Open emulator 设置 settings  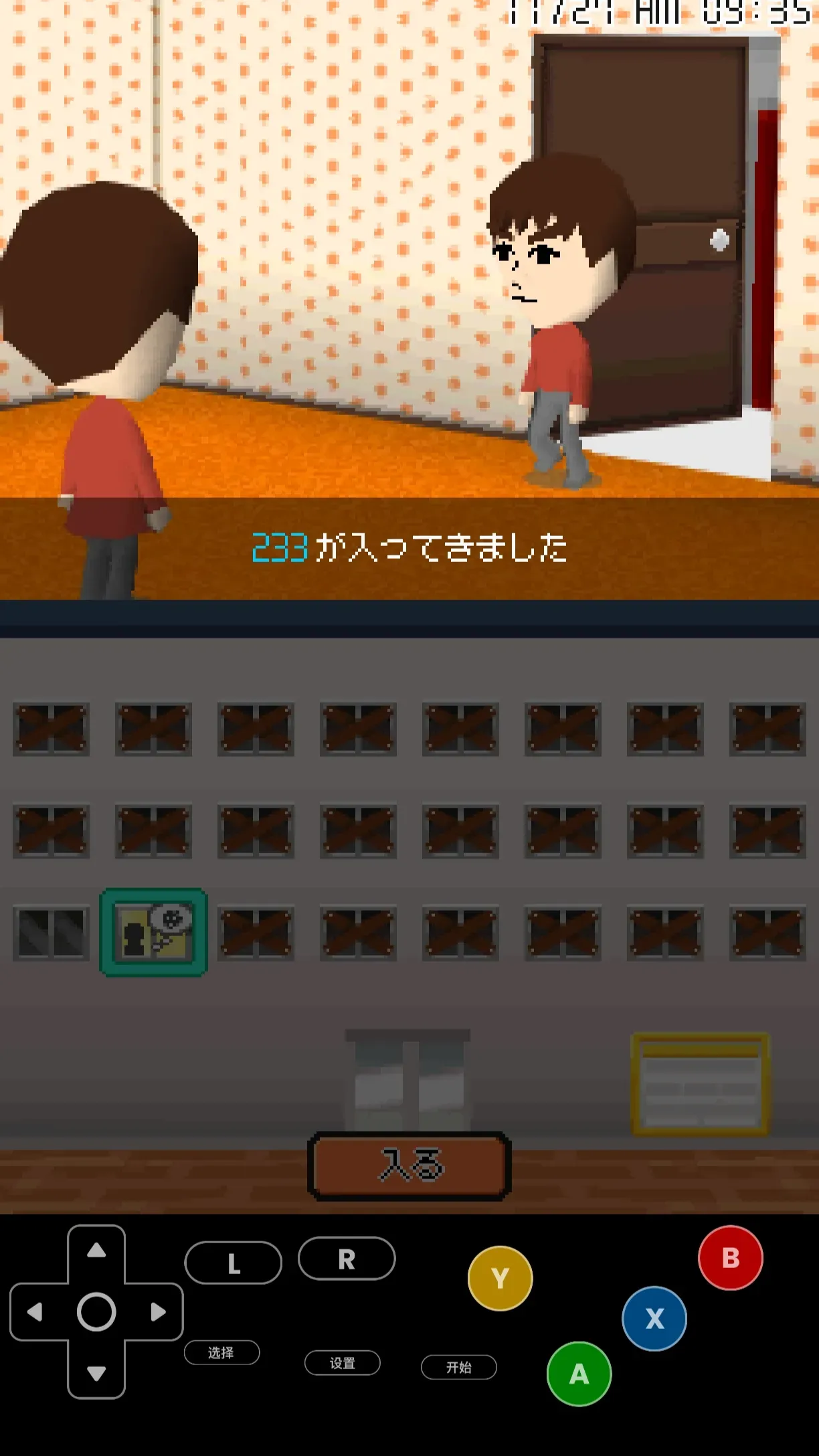pos(343,1363)
